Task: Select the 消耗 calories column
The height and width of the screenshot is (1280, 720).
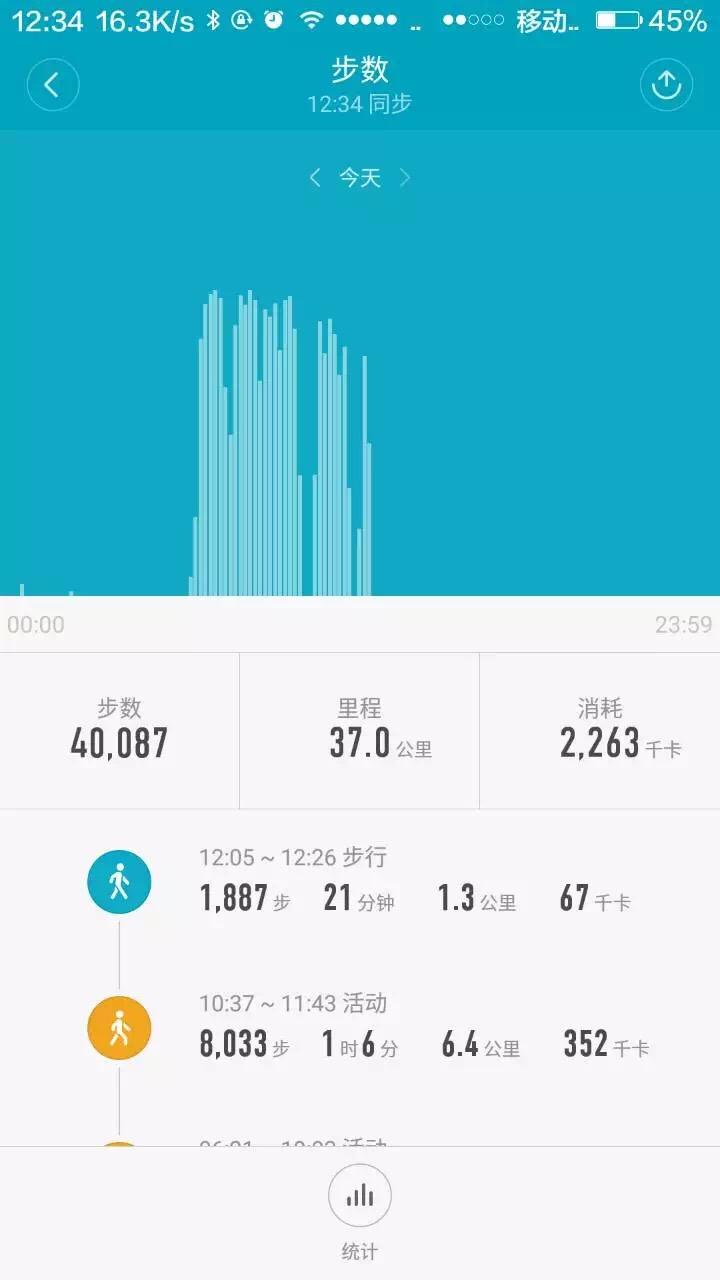Action: pyautogui.click(x=599, y=730)
